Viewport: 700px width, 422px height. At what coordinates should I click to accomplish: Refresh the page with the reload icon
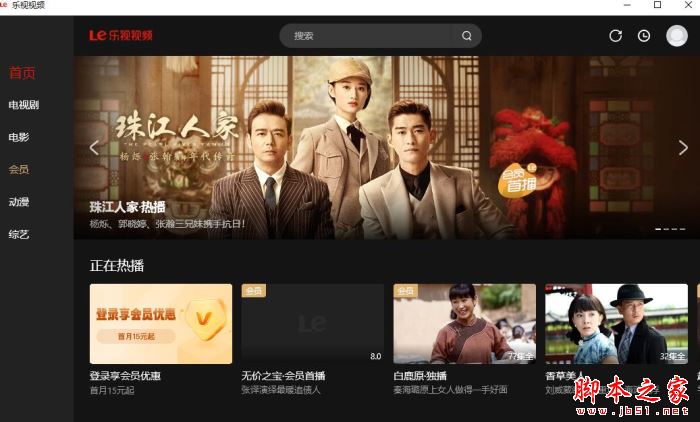coord(616,36)
